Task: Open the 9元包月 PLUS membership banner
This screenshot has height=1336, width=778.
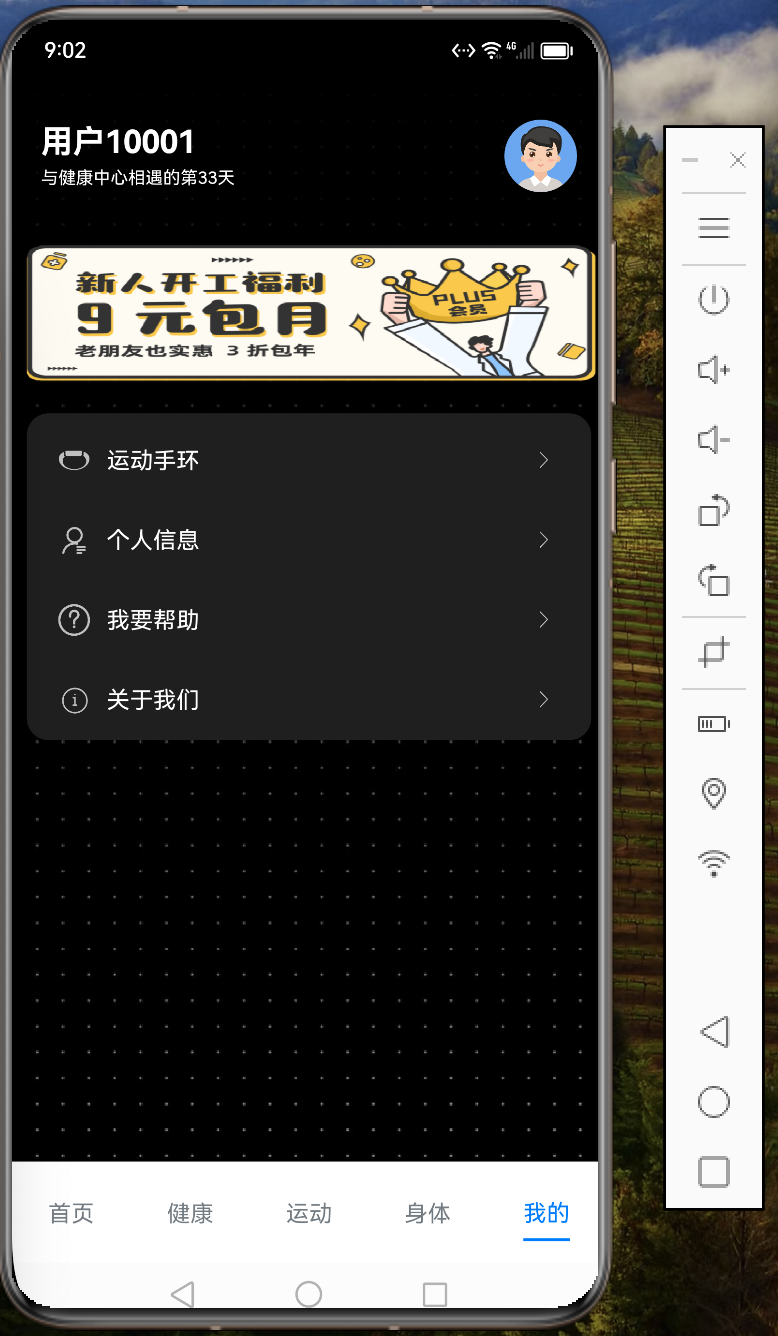Action: pos(311,313)
